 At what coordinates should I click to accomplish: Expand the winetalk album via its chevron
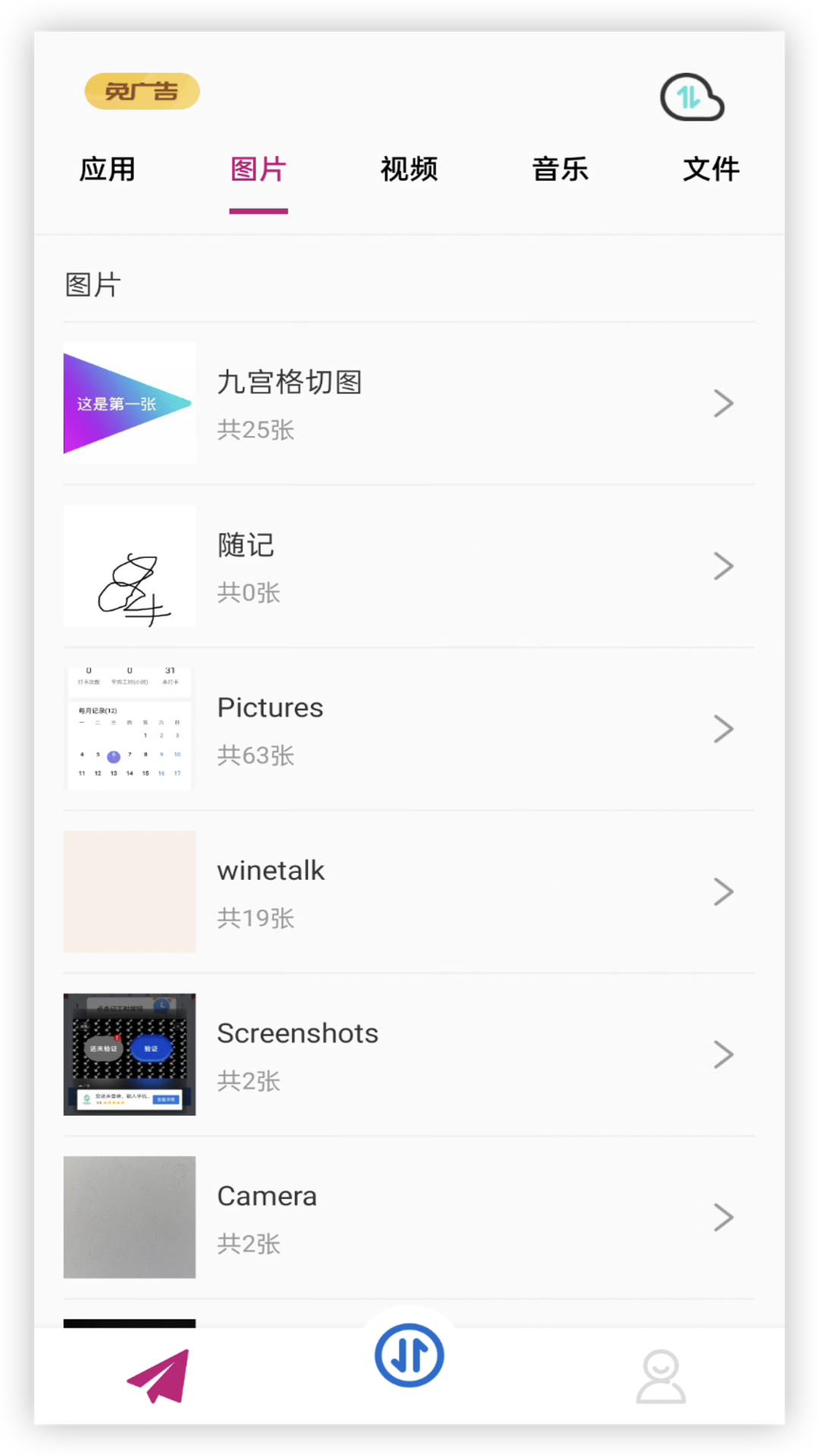tap(723, 891)
